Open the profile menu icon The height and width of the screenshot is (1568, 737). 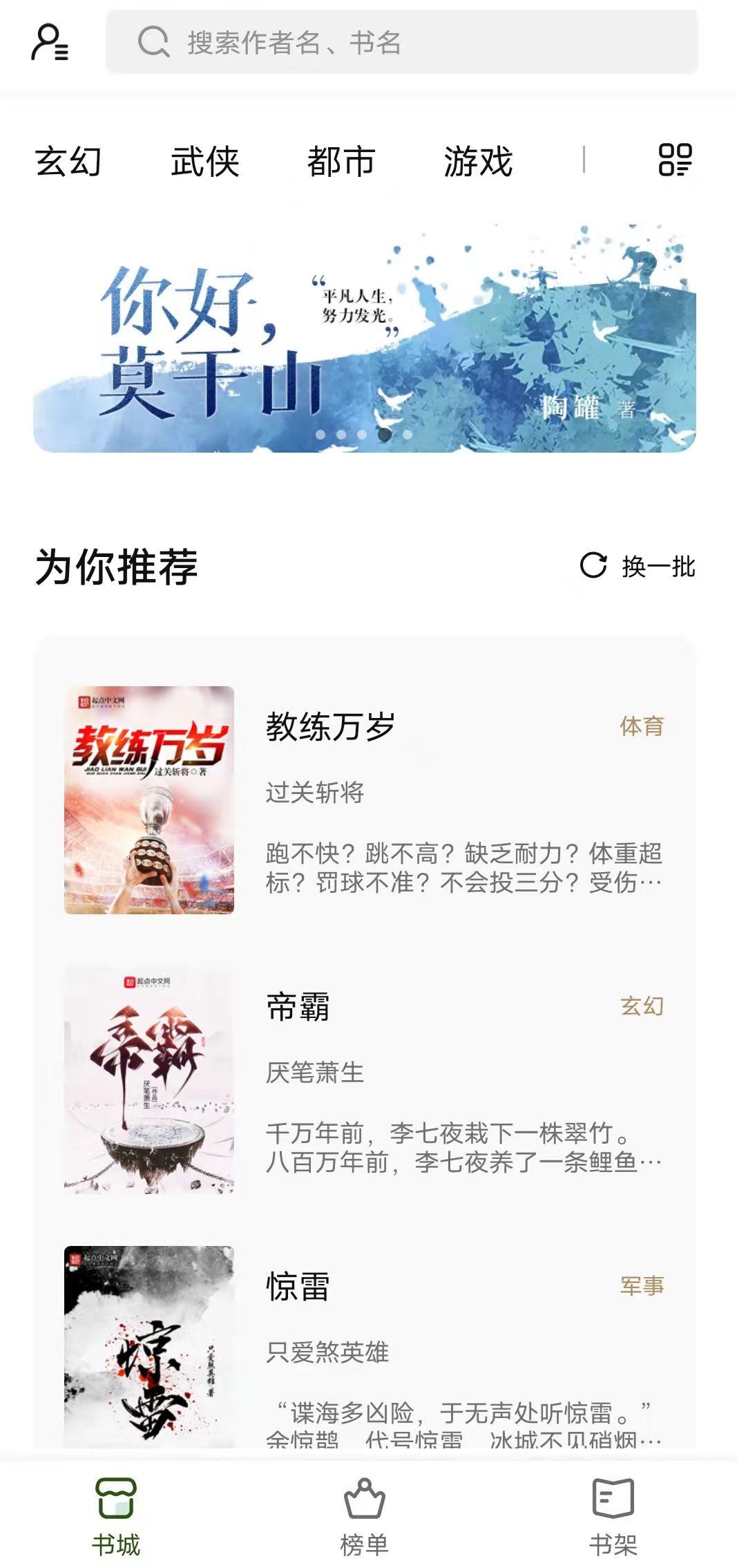50,42
